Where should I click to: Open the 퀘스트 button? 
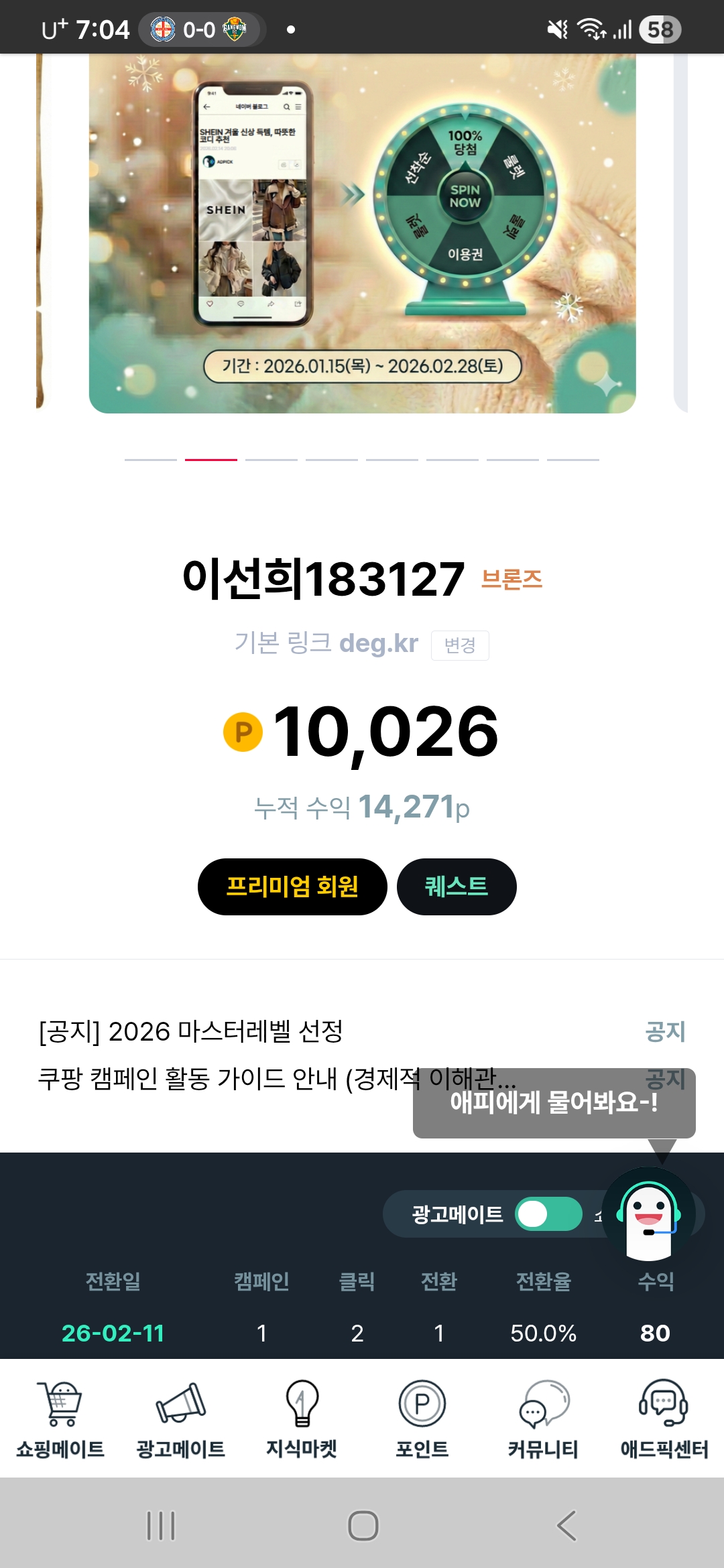click(457, 887)
